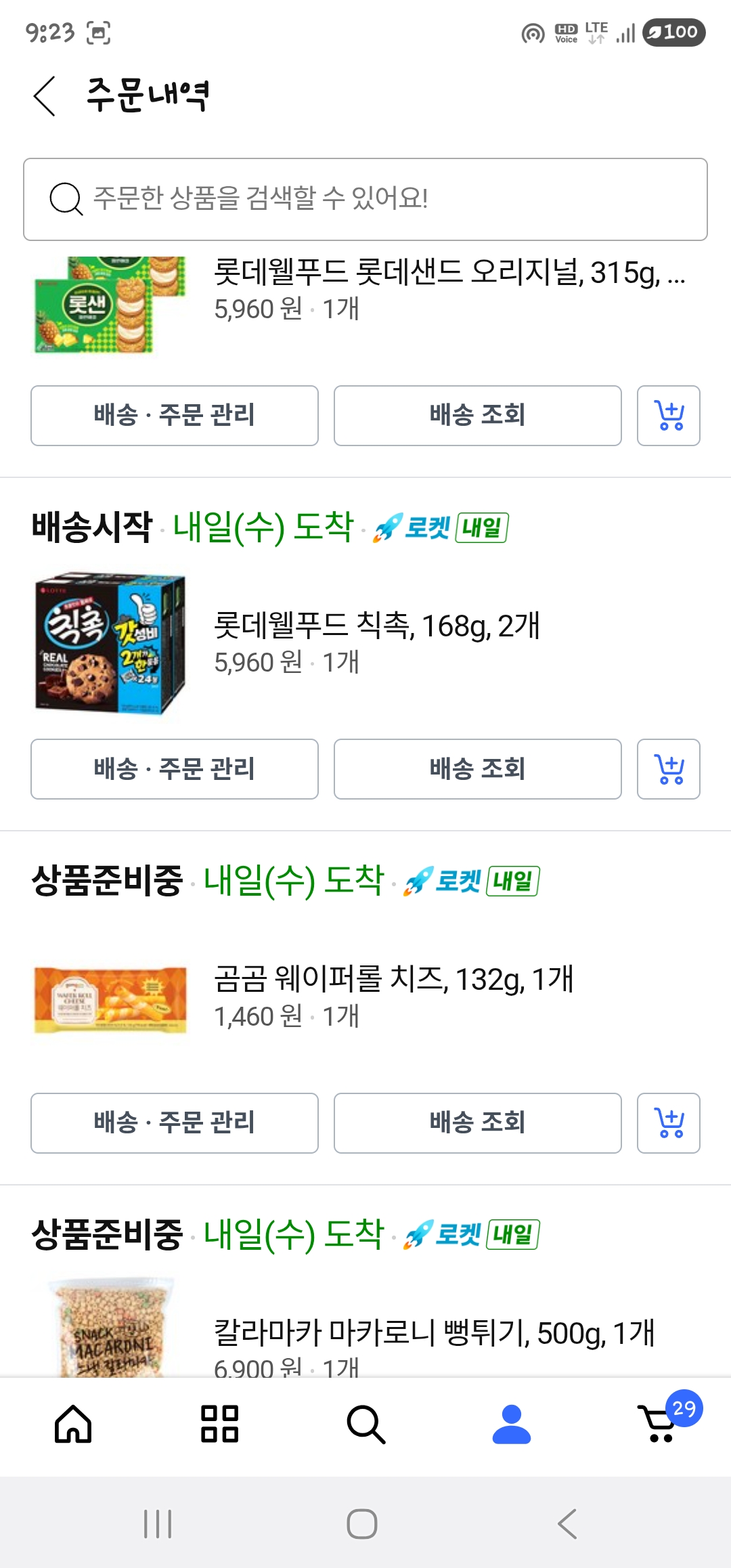The image size is (731, 1568).
Task: View 배송 조회 for 곰곰 웨이퍼롤 치즈
Action: (477, 1123)
